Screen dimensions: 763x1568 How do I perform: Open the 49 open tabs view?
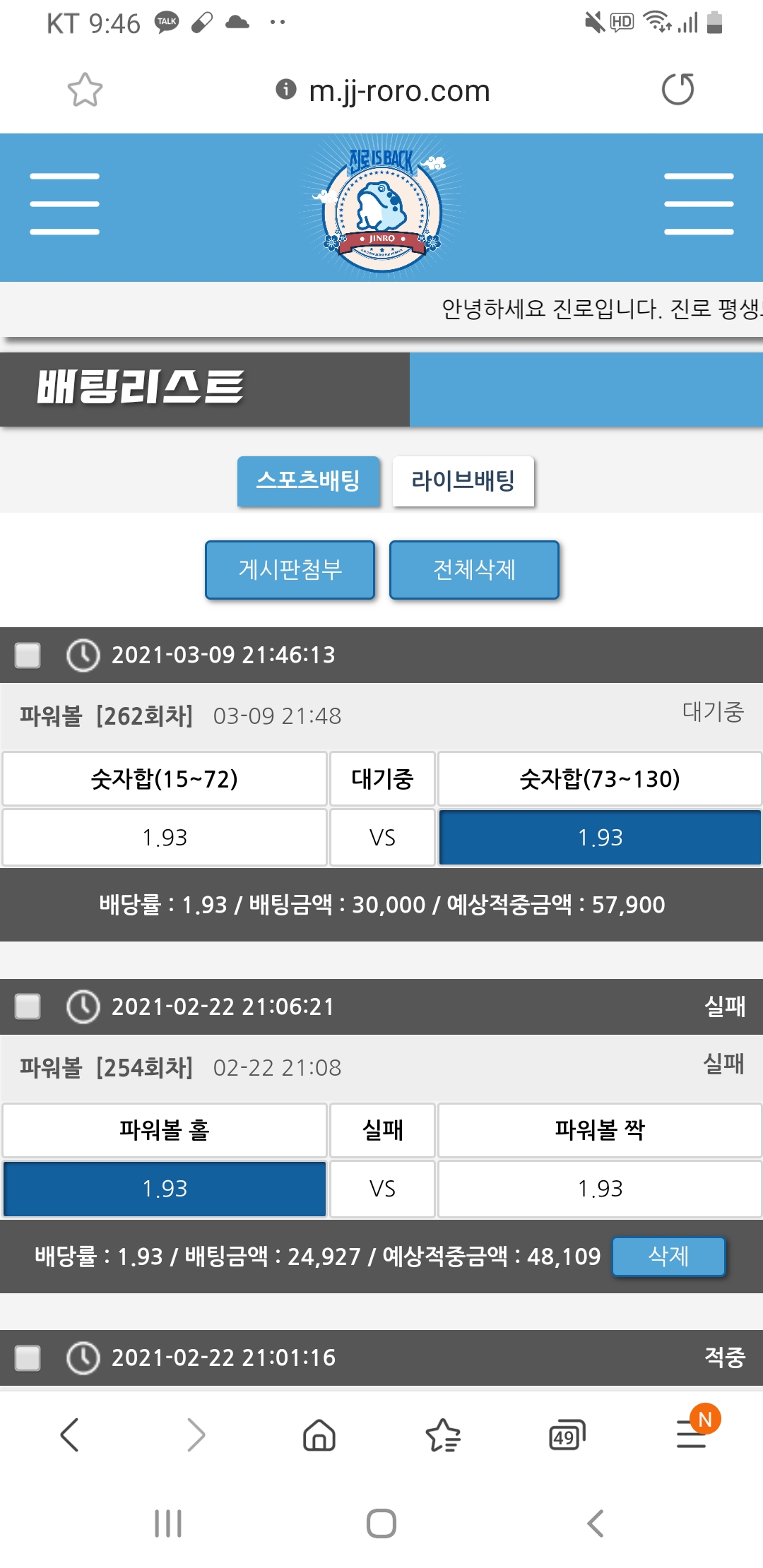tap(567, 1435)
